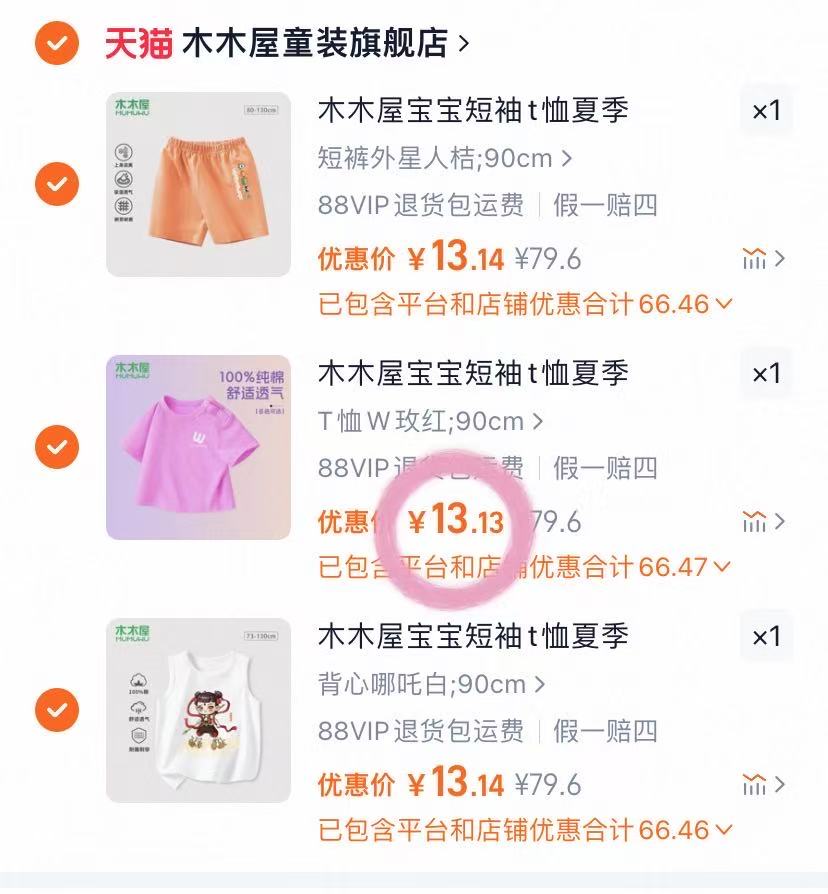
Task: Open the orange shorts product image
Action: (x=198, y=184)
